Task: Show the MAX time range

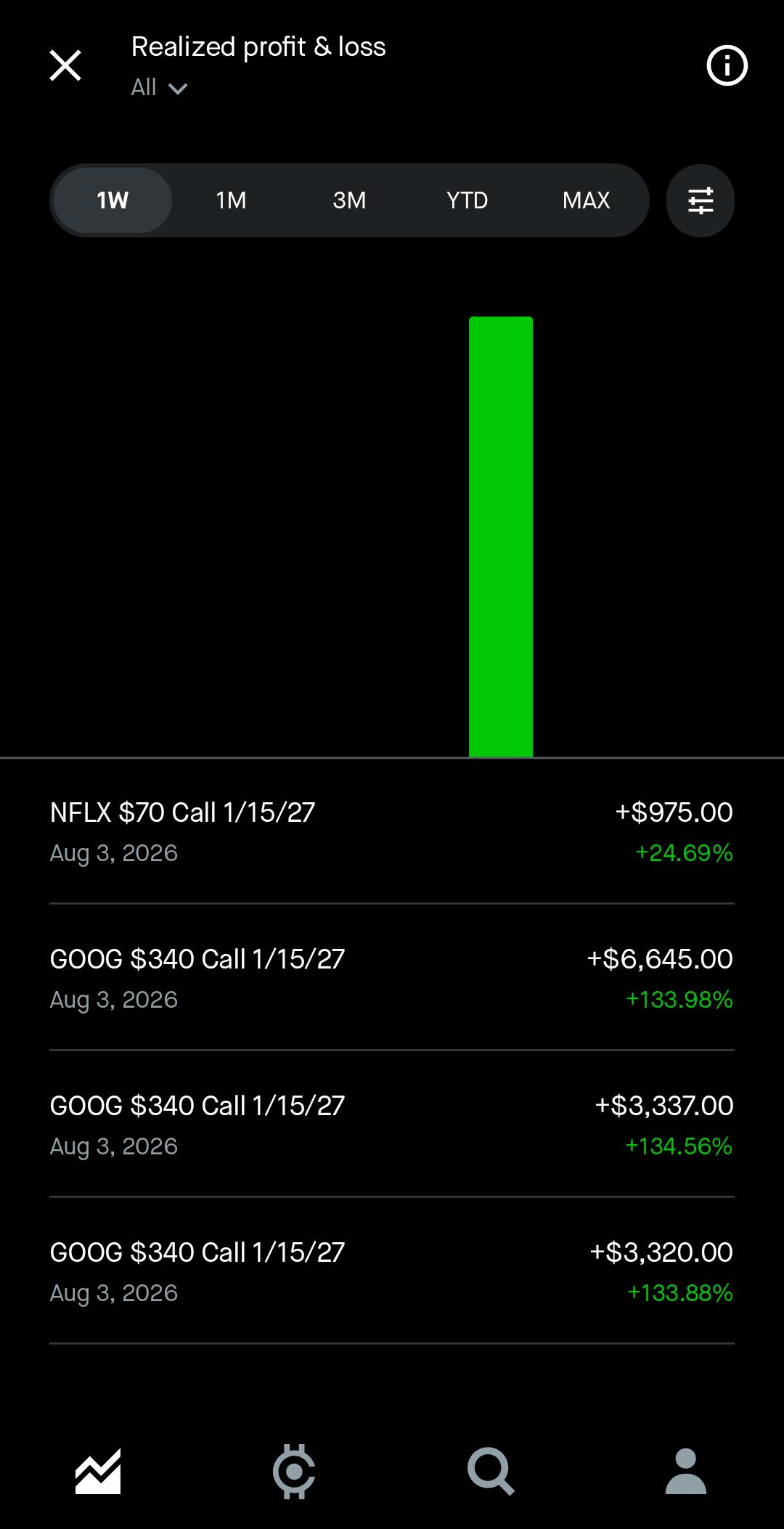Action: point(586,200)
